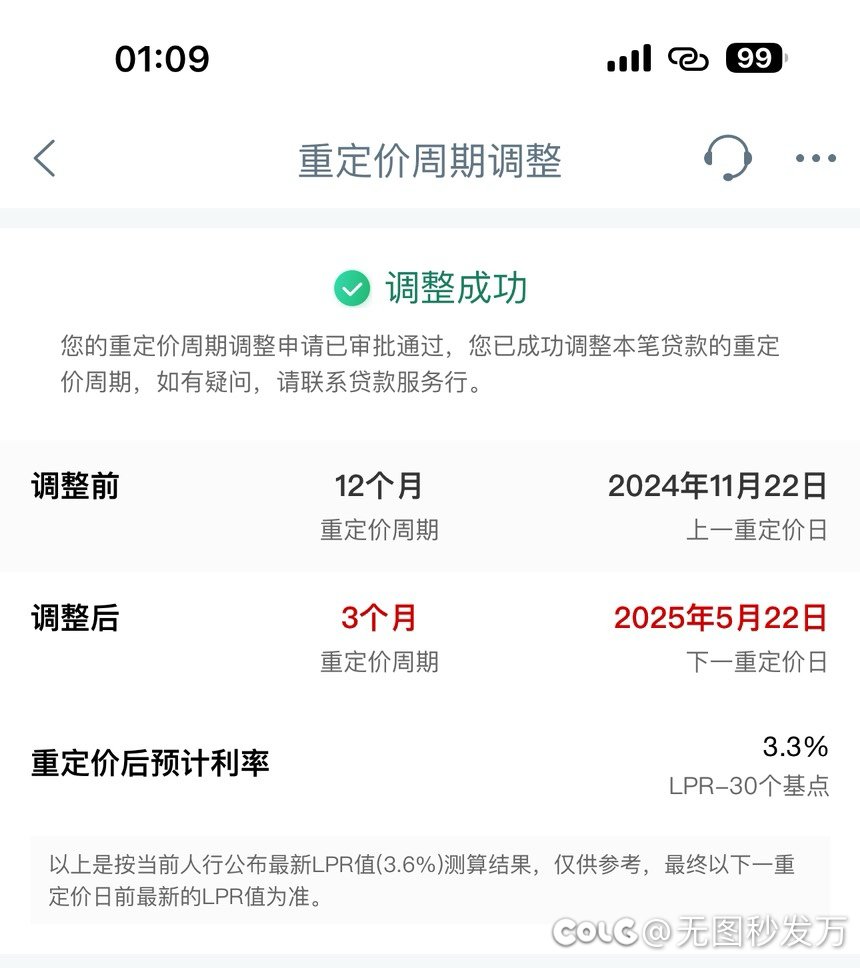Select the 调整后 row label

point(76,619)
